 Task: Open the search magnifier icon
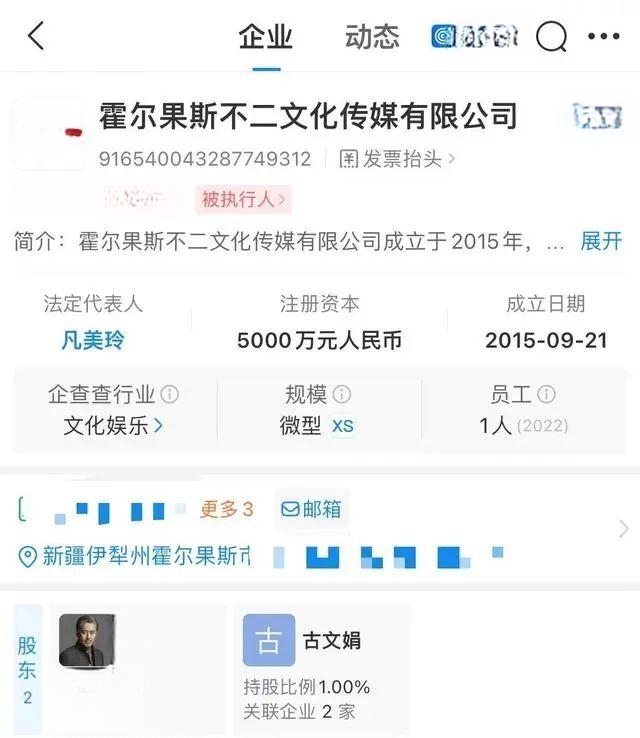coord(551,37)
